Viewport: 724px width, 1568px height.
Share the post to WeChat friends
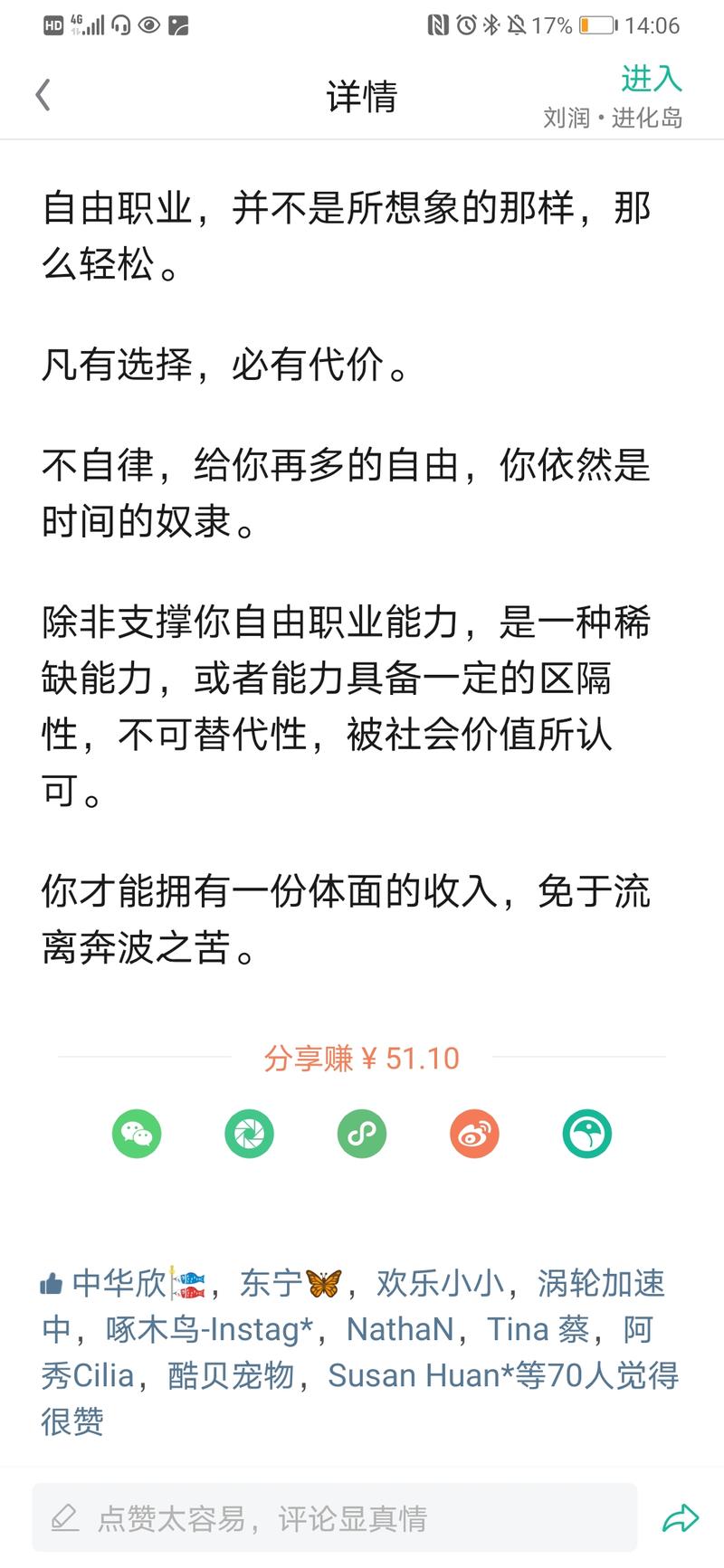[x=137, y=1134]
